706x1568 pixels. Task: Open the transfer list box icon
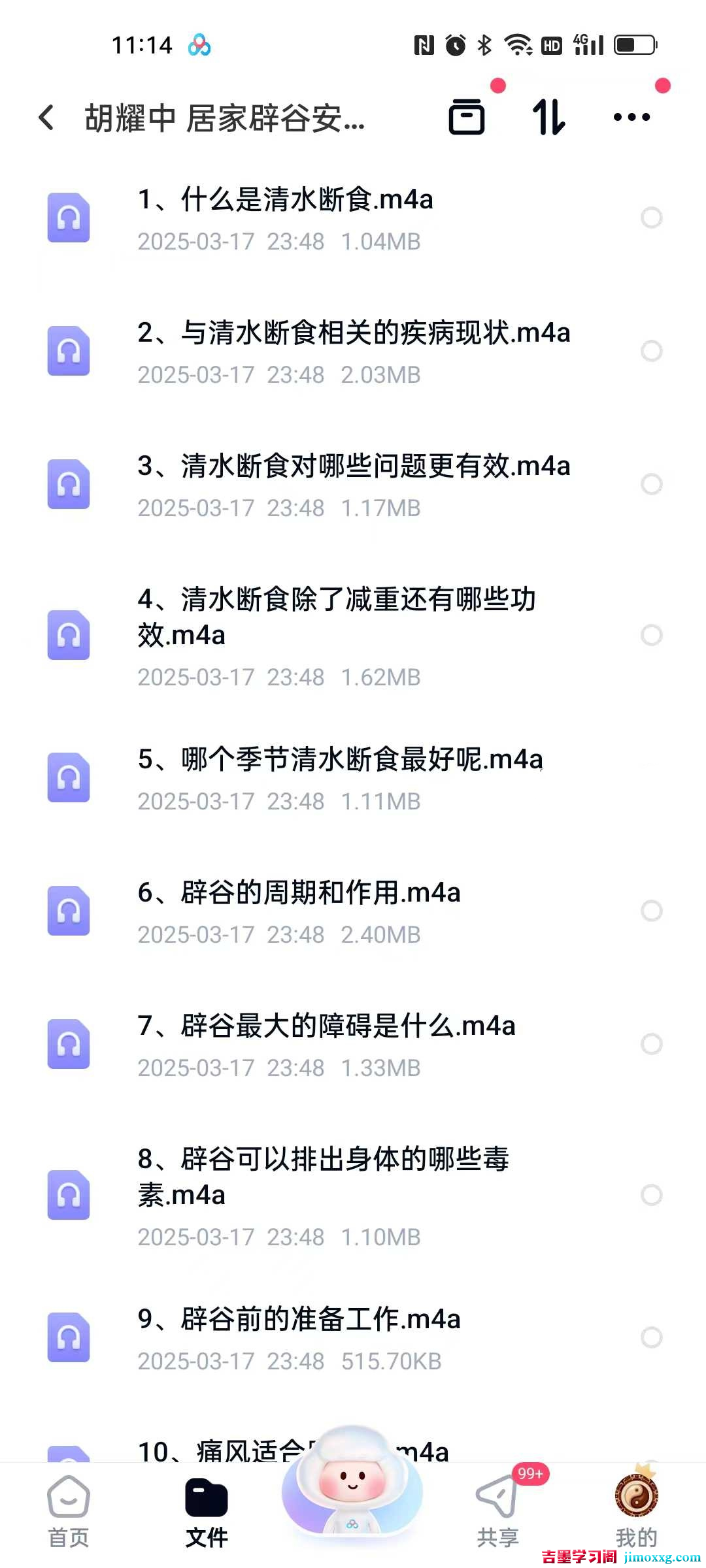[467, 117]
